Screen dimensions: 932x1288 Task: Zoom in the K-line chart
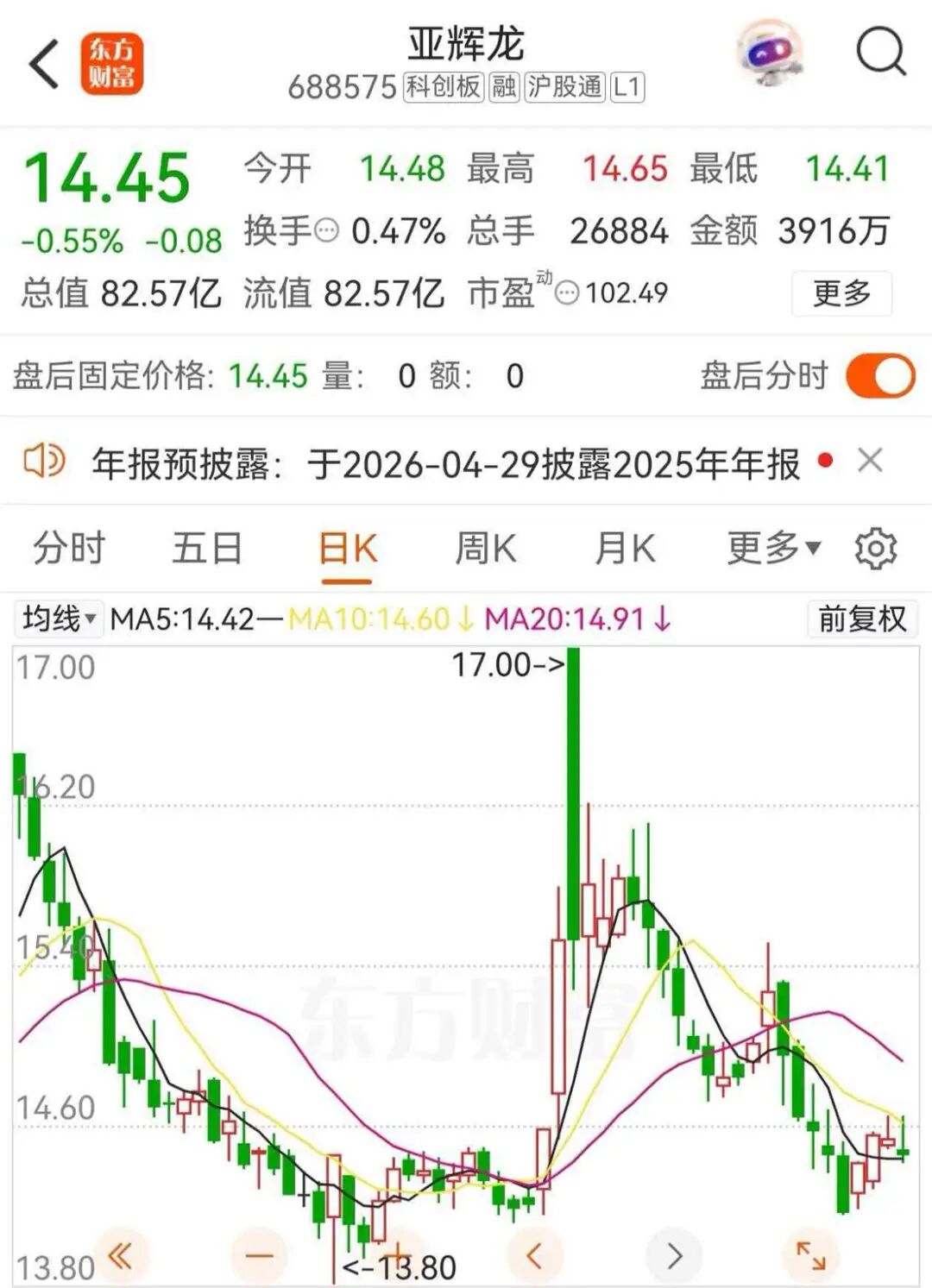[397, 1256]
